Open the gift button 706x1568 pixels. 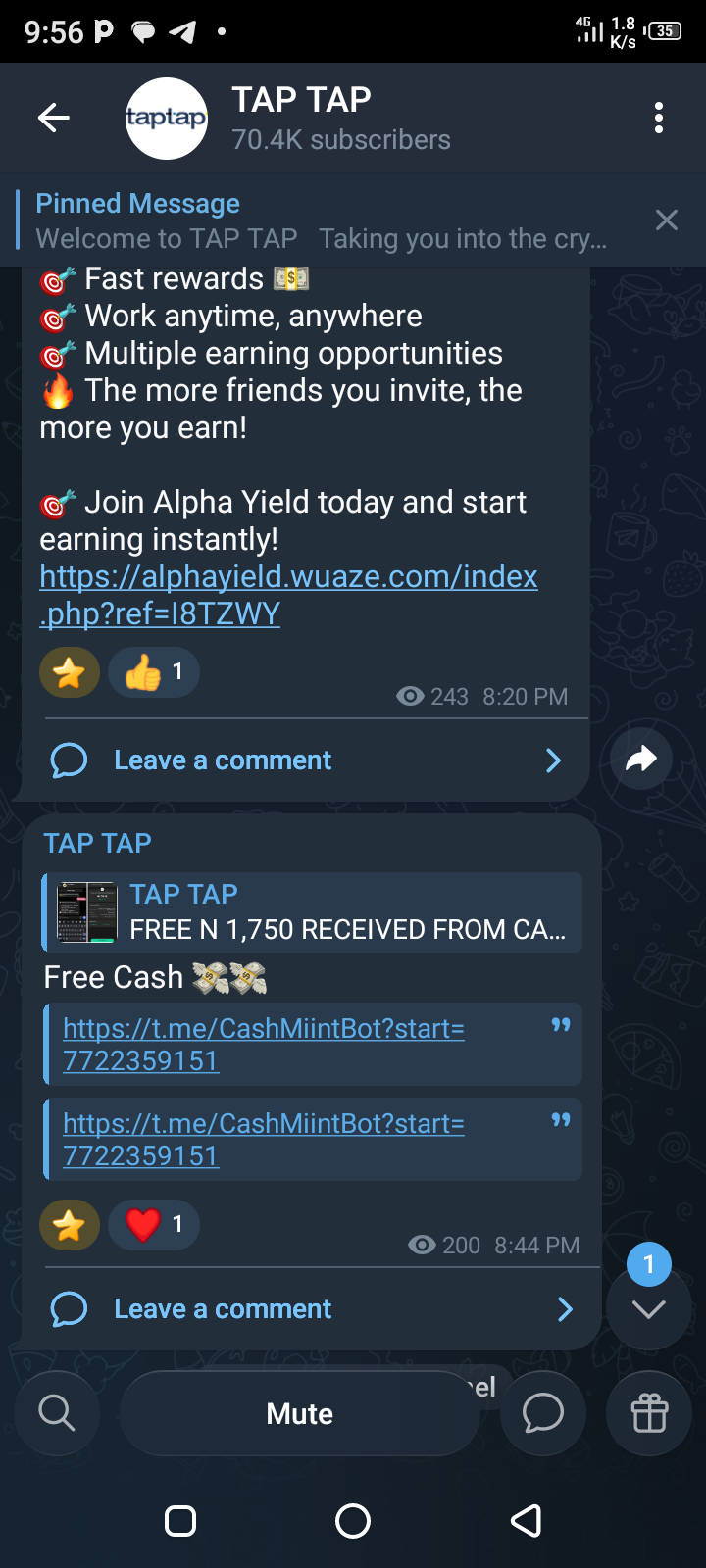tap(649, 1413)
